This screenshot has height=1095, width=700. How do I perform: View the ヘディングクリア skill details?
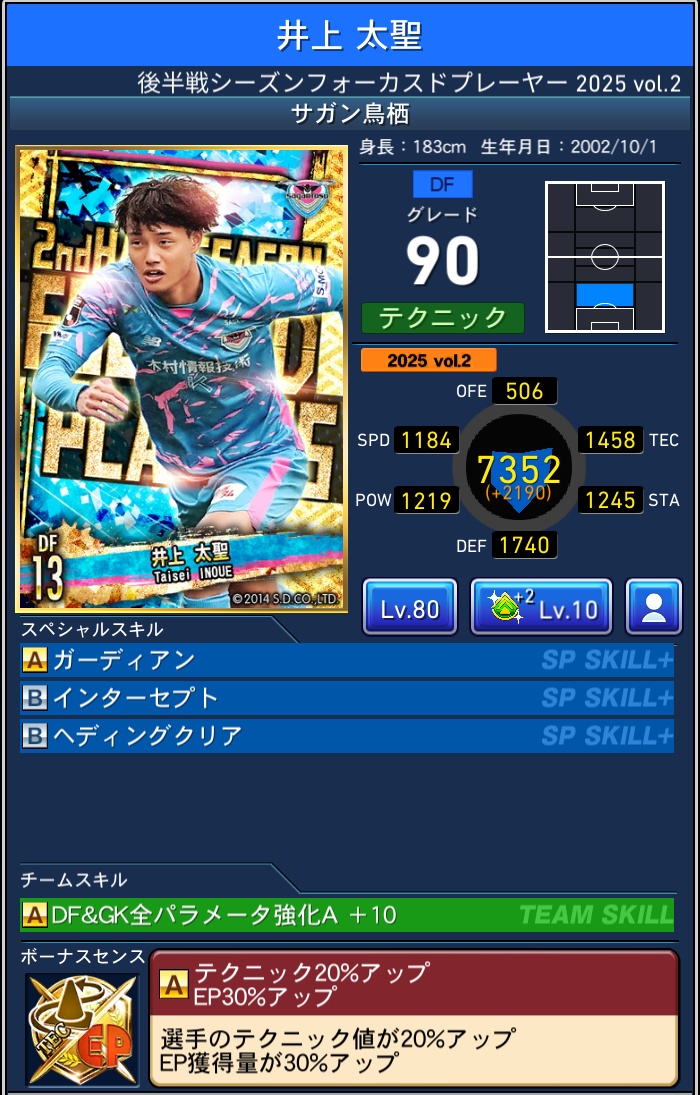pyautogui.click(x=346, y=736)
